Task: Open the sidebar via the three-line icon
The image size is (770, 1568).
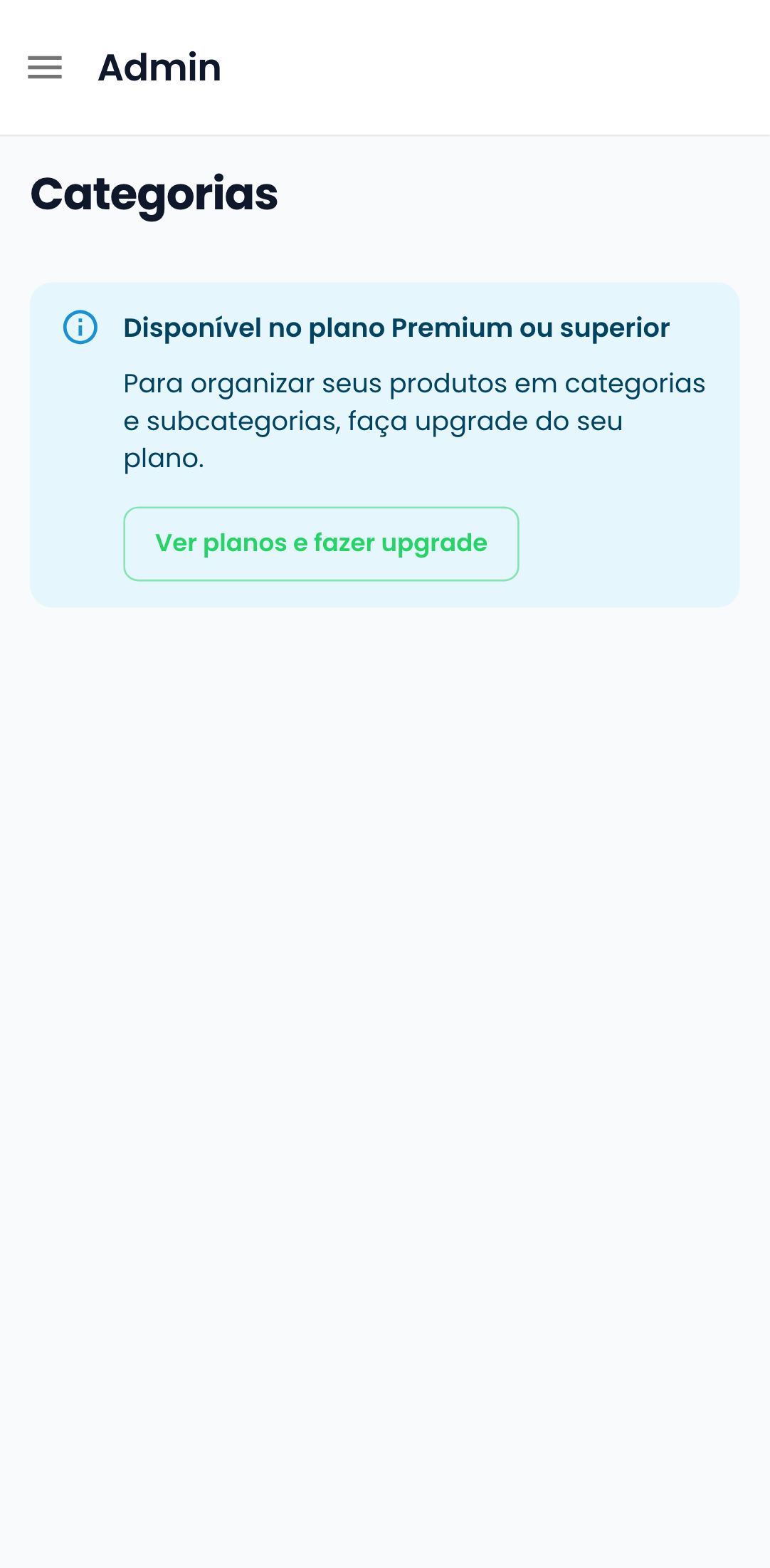Action: point(45,68)
